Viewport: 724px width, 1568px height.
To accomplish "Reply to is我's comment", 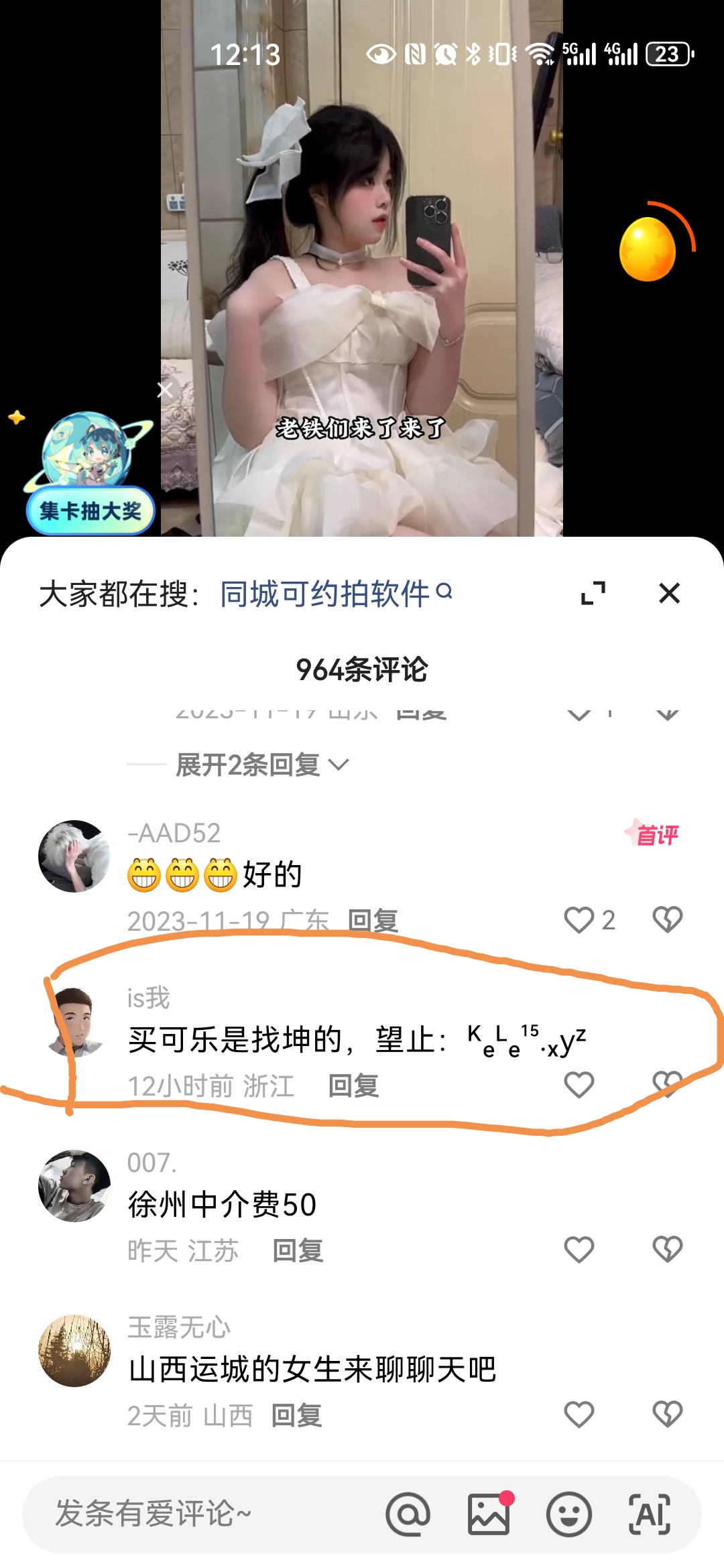I will pos(354,1086).
